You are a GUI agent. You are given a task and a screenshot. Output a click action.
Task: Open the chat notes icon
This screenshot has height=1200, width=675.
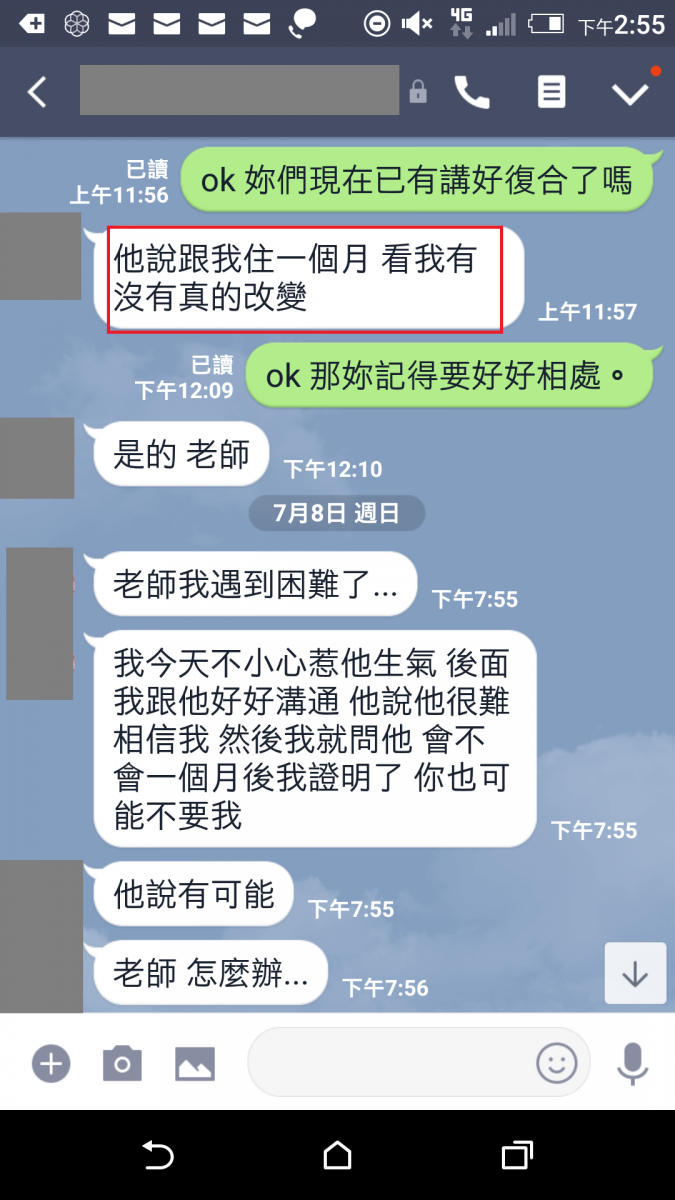pyautogui.click(x=551, y=93)
